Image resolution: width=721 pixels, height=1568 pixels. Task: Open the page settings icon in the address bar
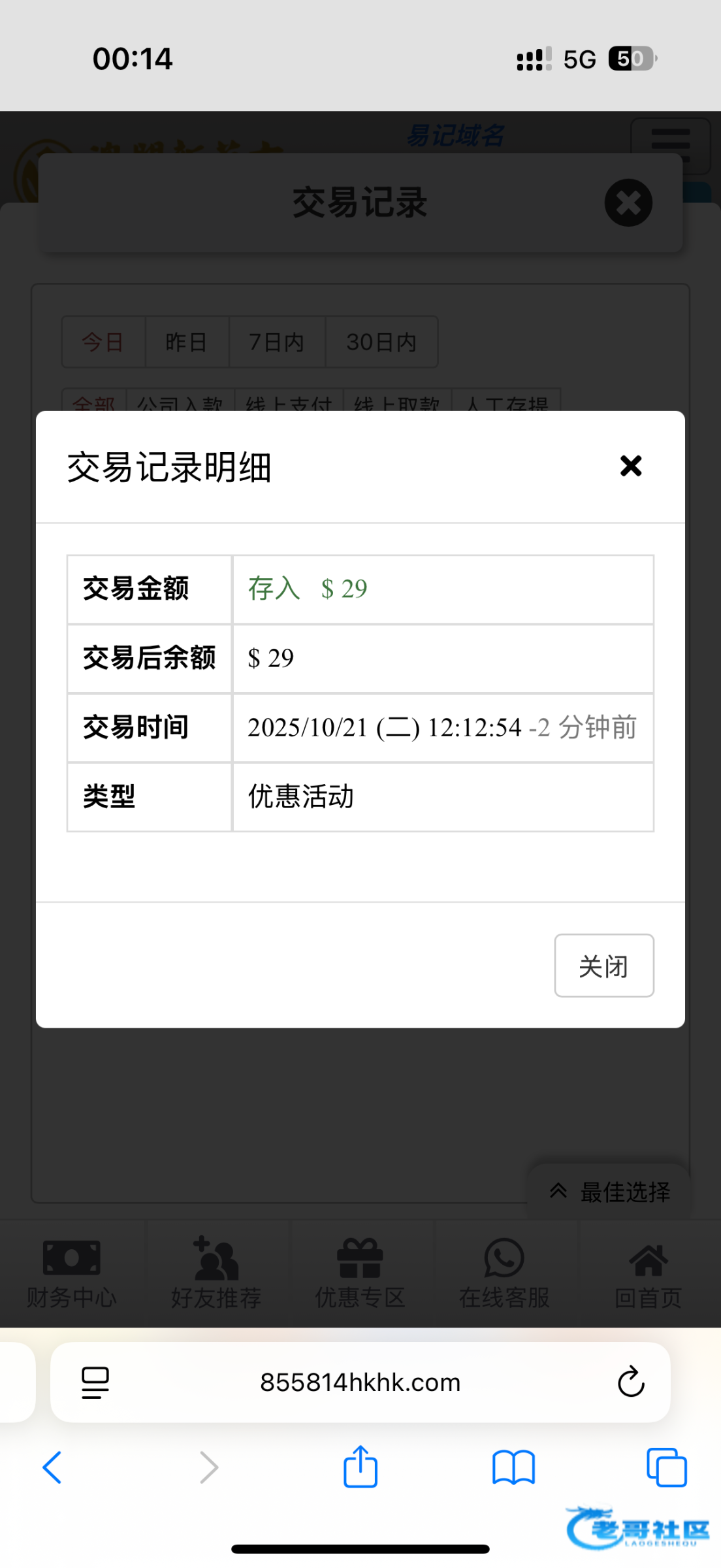(x=95, y=1382)
